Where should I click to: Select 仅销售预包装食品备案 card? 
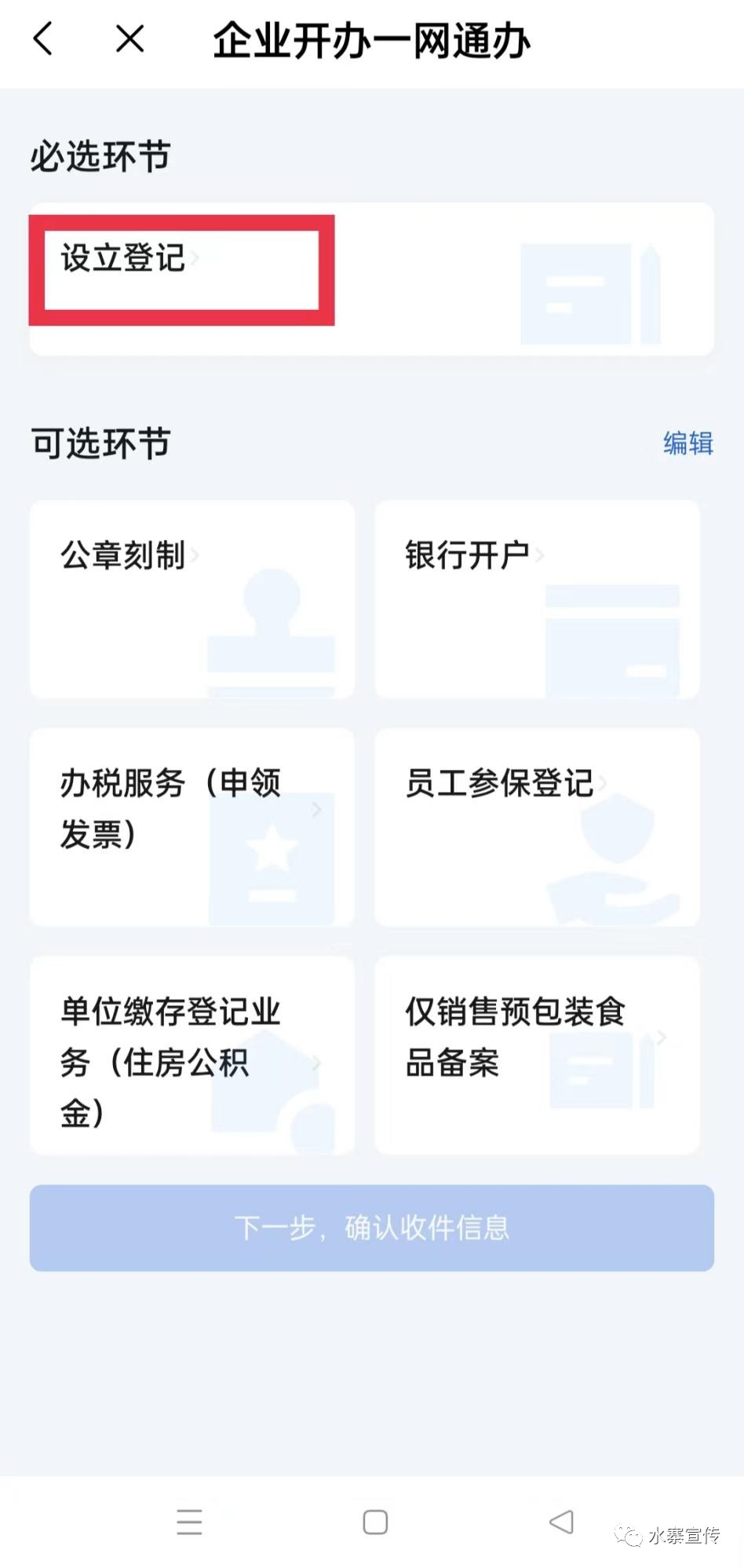537,1054
